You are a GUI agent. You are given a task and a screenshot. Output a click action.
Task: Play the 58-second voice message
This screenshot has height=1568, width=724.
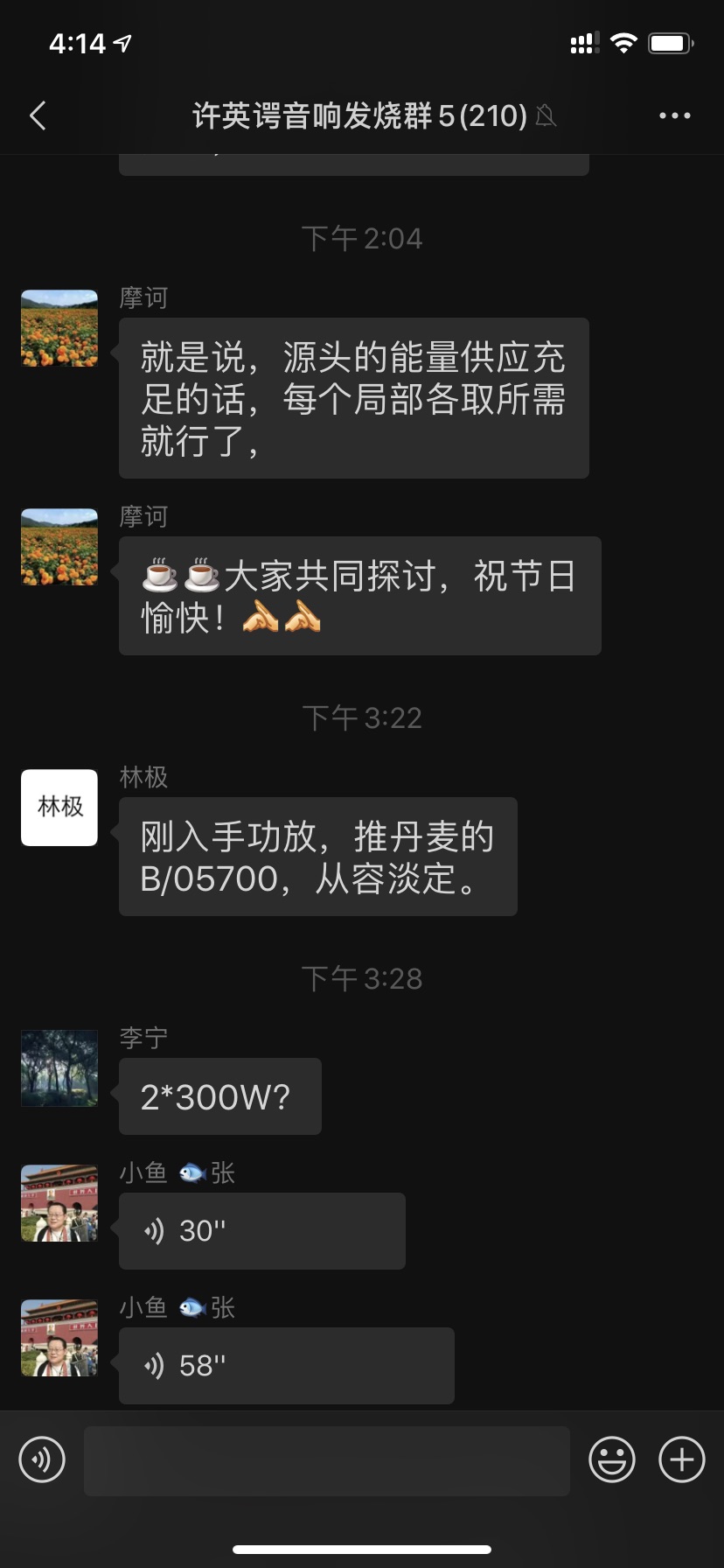coord(286,1366)
